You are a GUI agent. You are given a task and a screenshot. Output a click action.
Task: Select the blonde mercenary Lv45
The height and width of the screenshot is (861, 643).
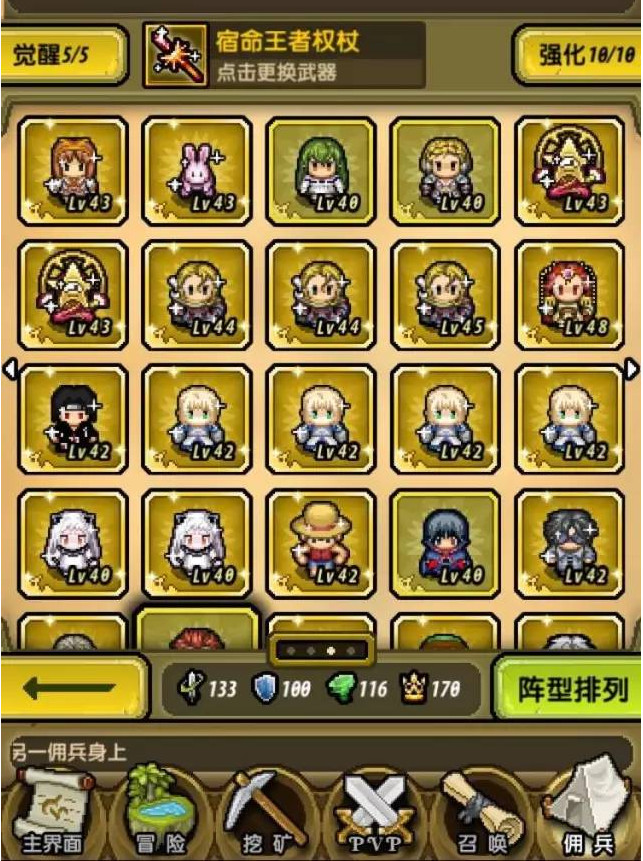click(x=444, y=295)
